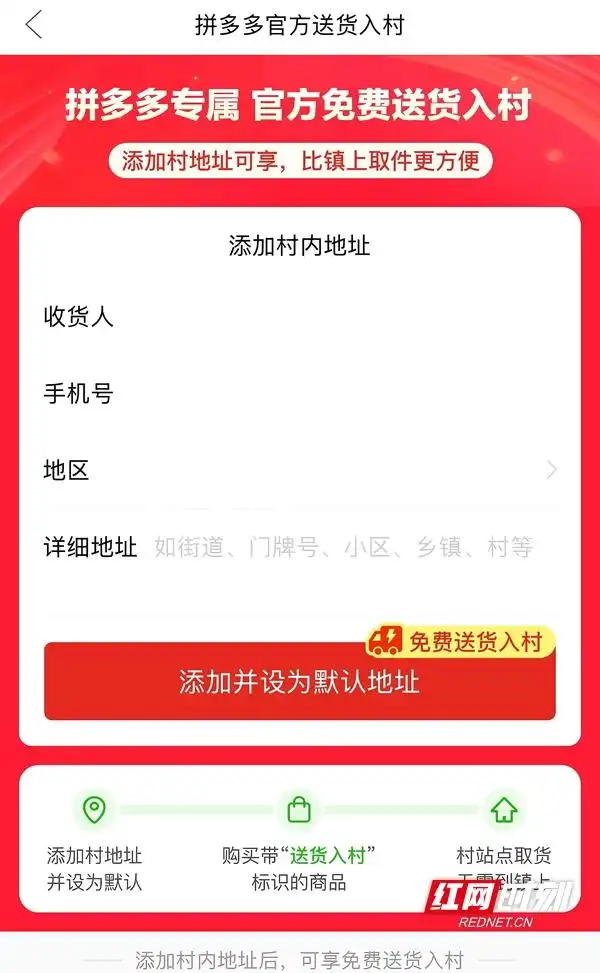Go back using the top-left arrow

pyautogui.click(x=34, y=25)
